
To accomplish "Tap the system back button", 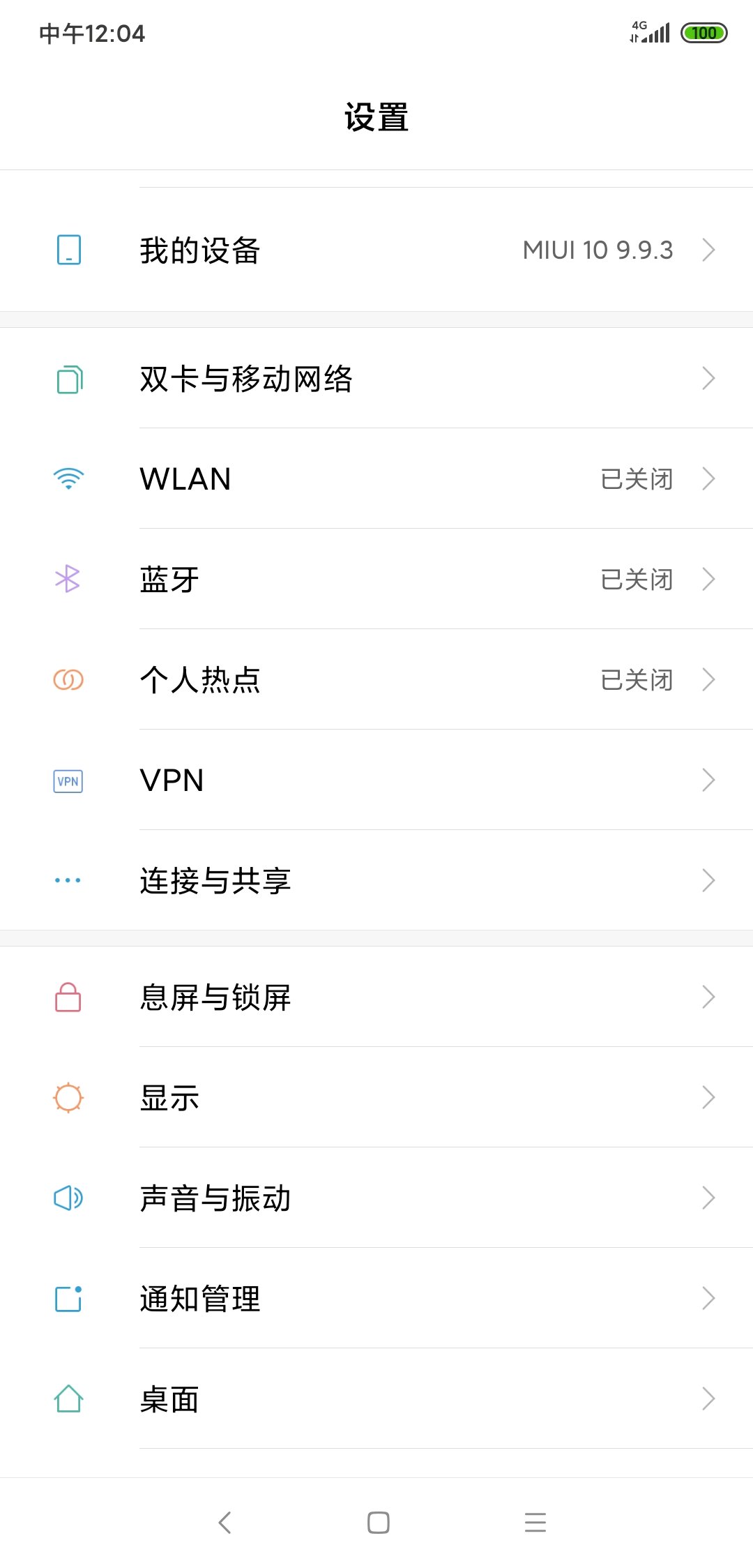I will coord(225,1523).
